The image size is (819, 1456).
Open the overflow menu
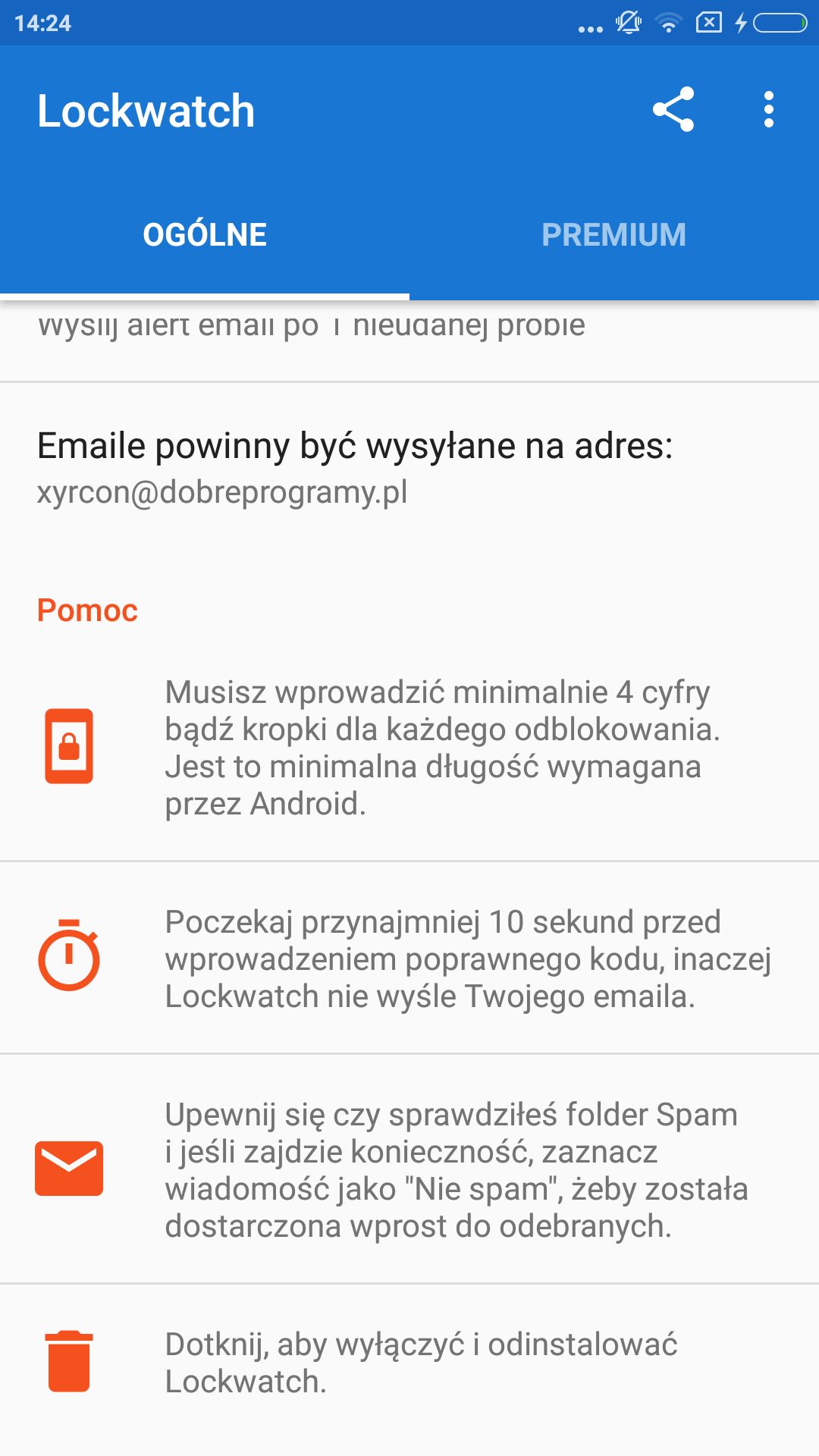tap(769, 110)
